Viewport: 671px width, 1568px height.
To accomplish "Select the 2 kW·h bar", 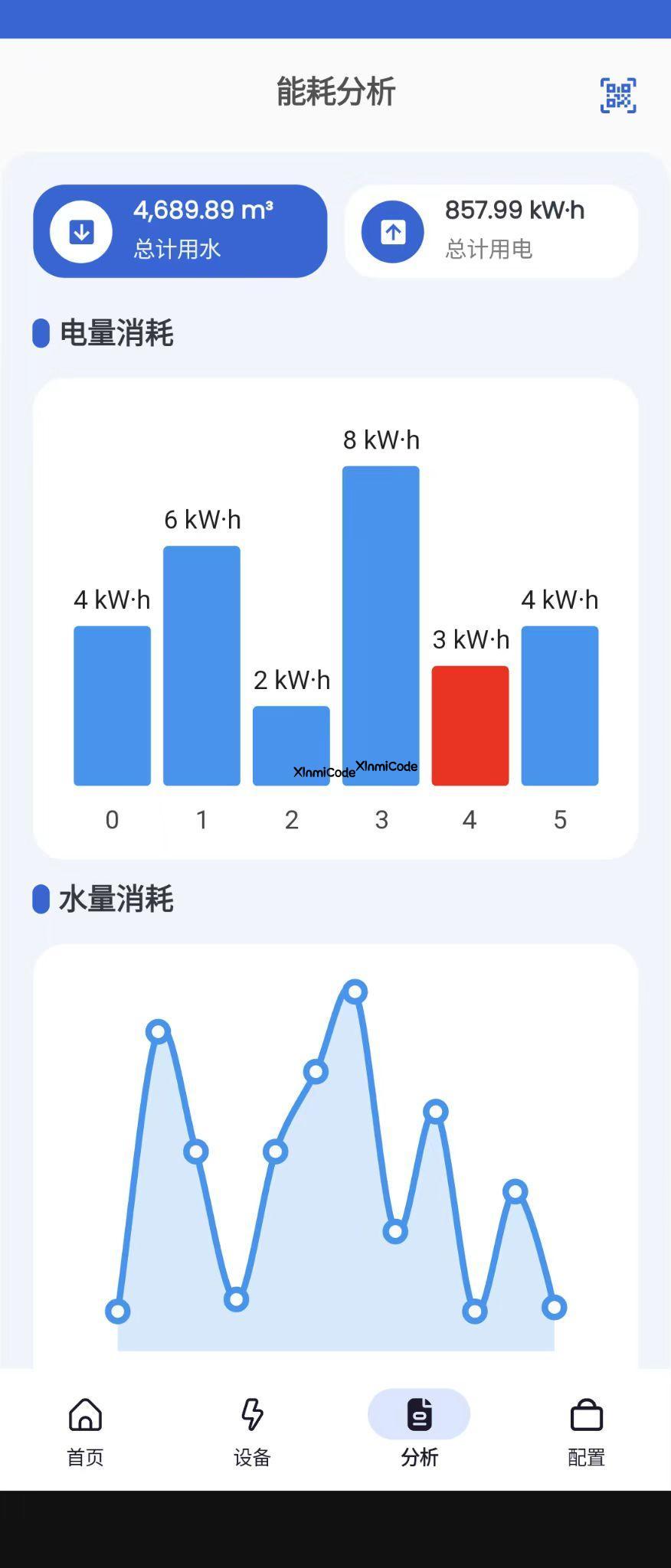I will click(291, 745).
